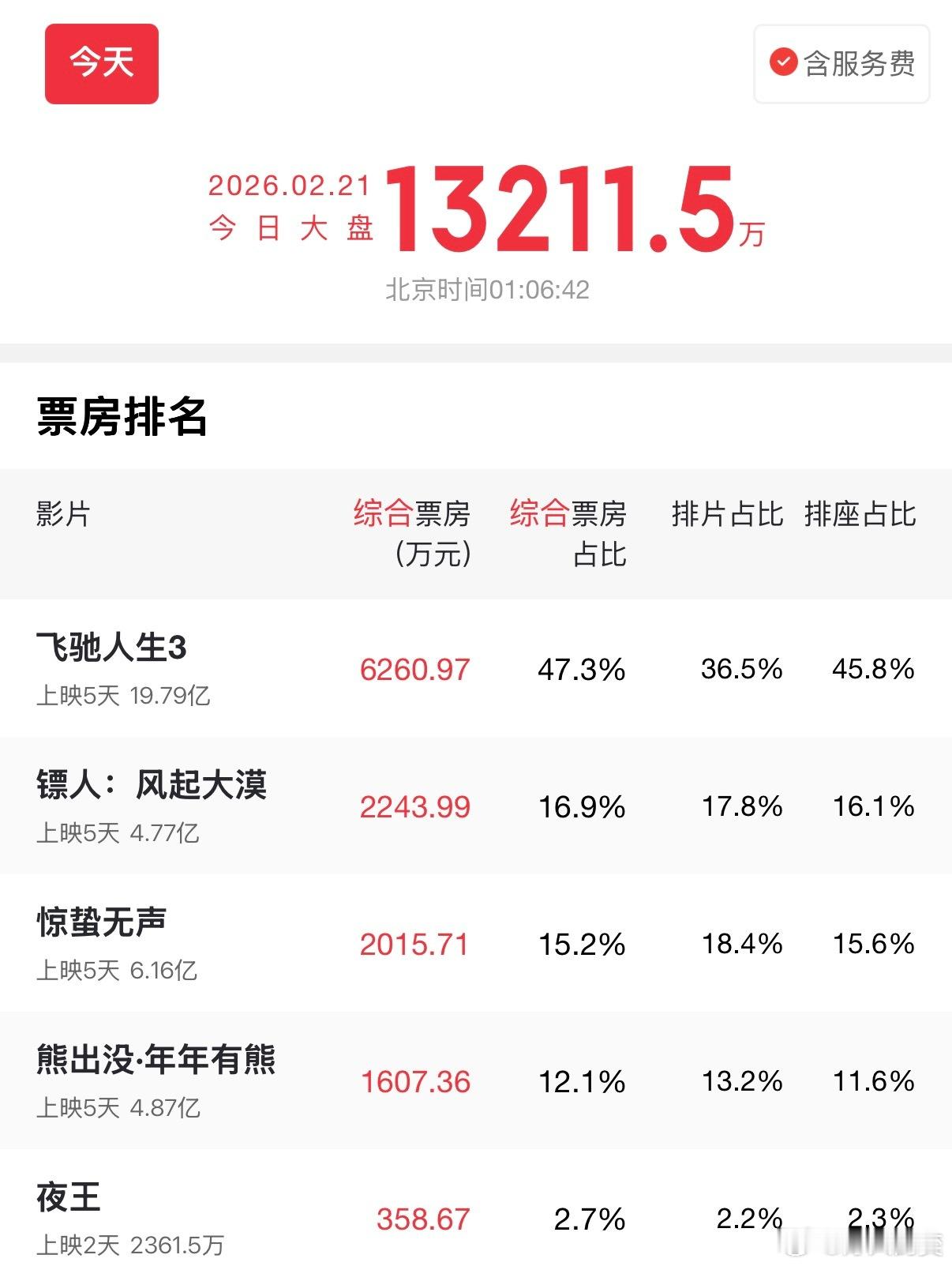Viewport: 952px width, 1266px height.
Task: Click the 影片 column header
Action: 59,516
